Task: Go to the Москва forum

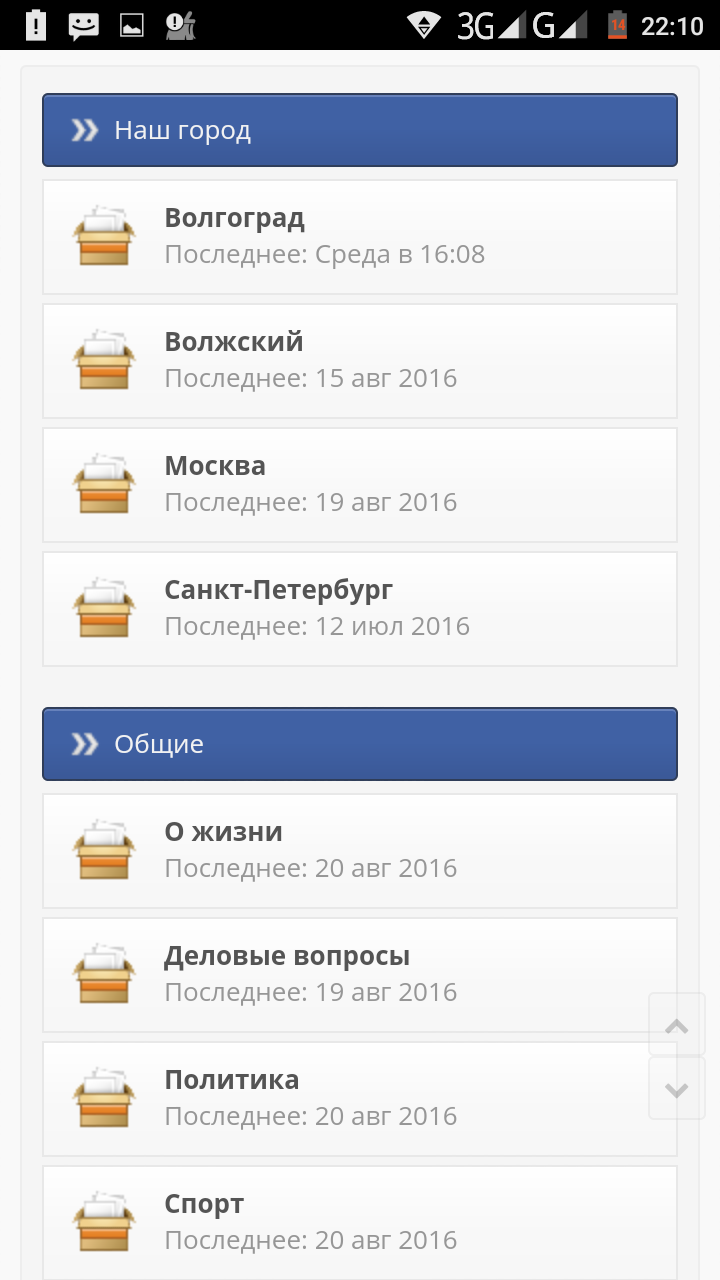Action: click(x=215, y=466)
